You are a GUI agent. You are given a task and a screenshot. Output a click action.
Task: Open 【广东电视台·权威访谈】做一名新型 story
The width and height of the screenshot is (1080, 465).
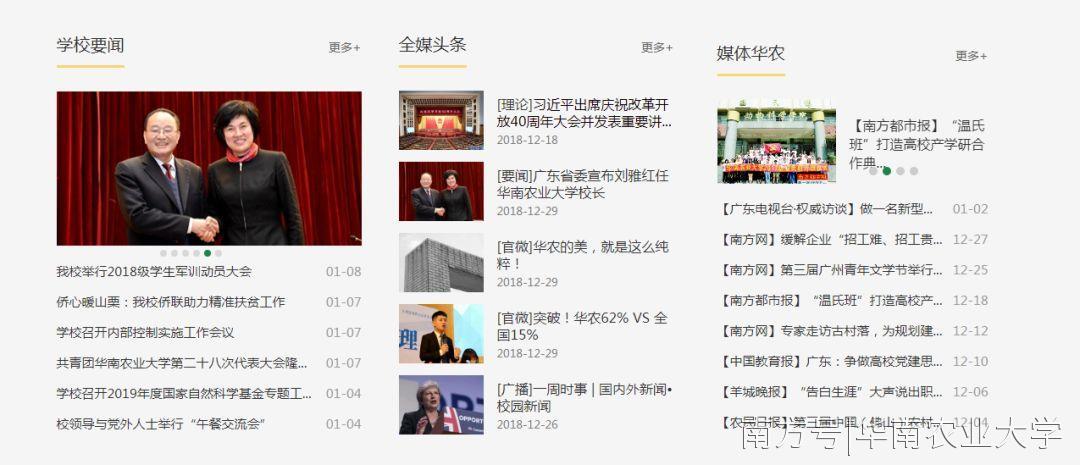[826, 209]
